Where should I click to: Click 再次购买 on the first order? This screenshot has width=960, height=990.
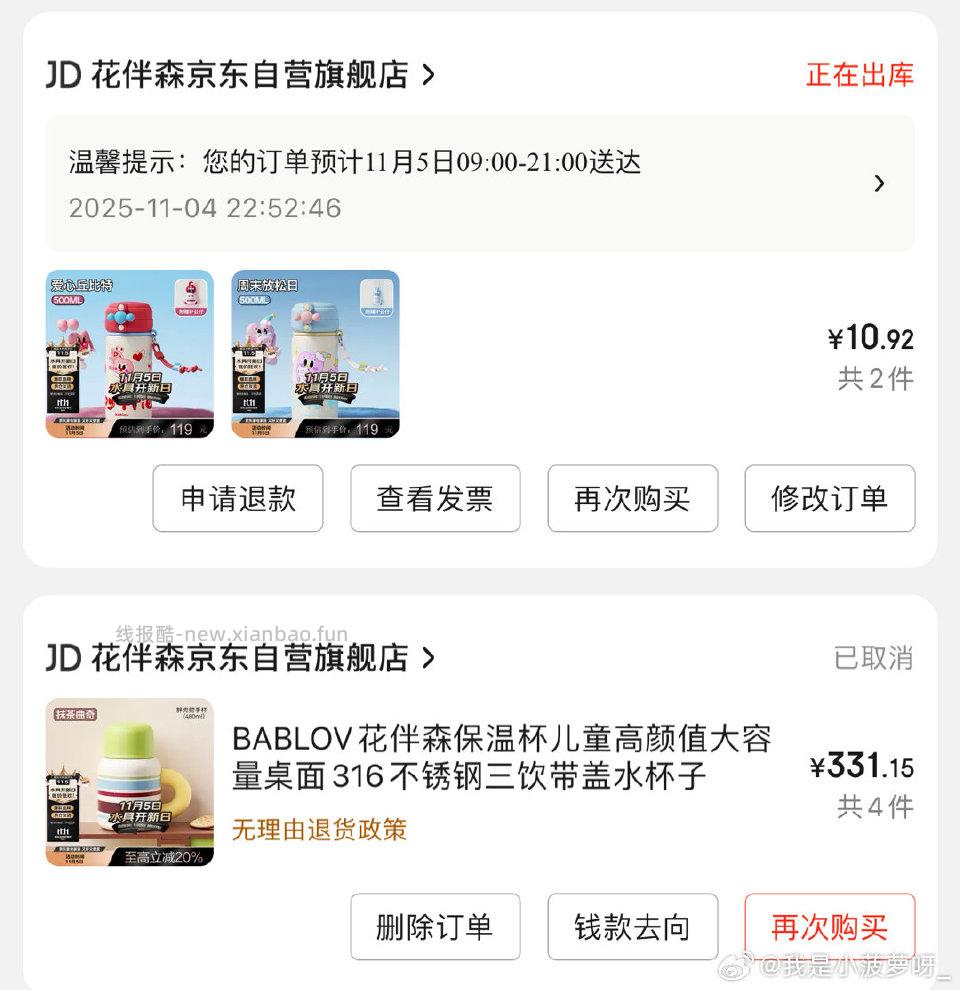(632, 499)
